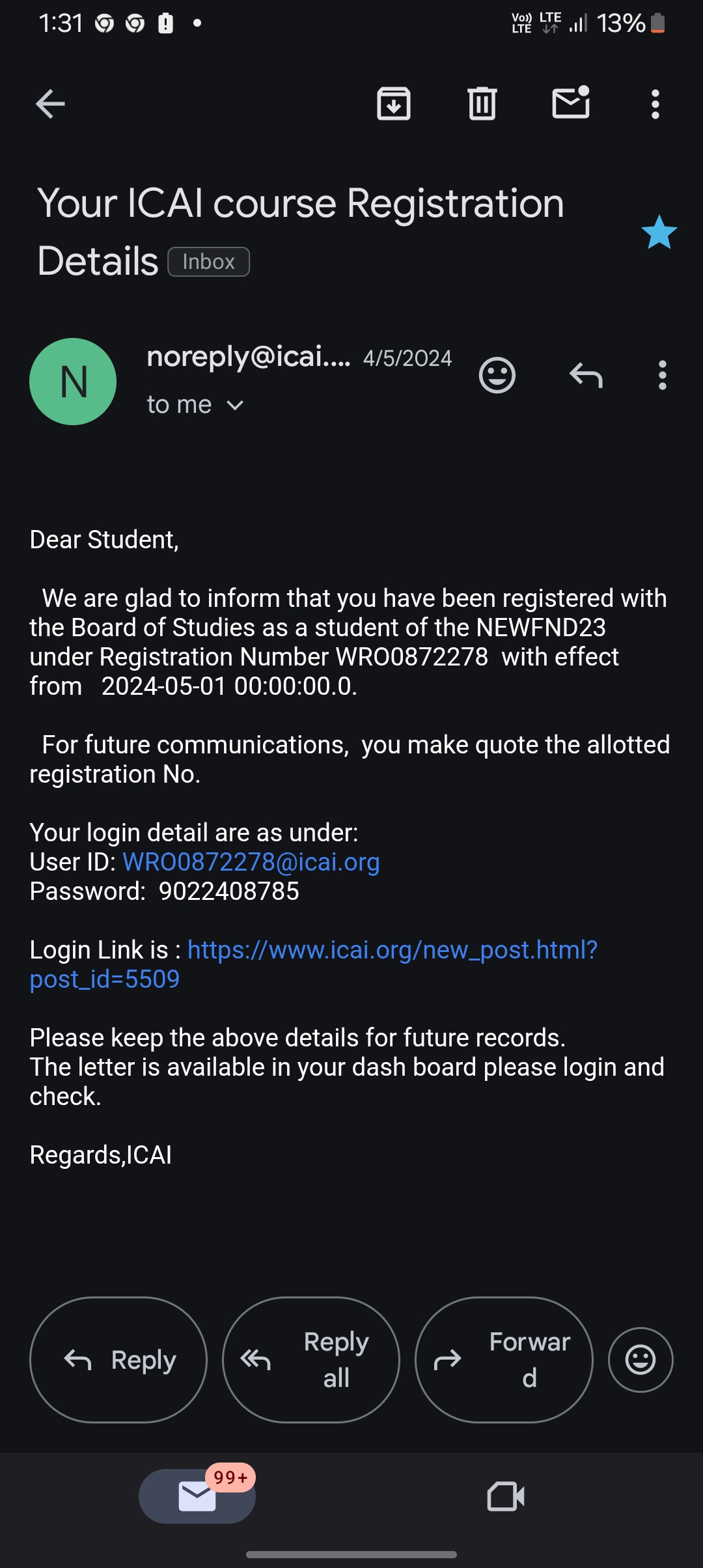Tap the emoji reaction button beside Forward
The width and height of the screenshot is (703, 1568).
click(x=641, y=1360)
